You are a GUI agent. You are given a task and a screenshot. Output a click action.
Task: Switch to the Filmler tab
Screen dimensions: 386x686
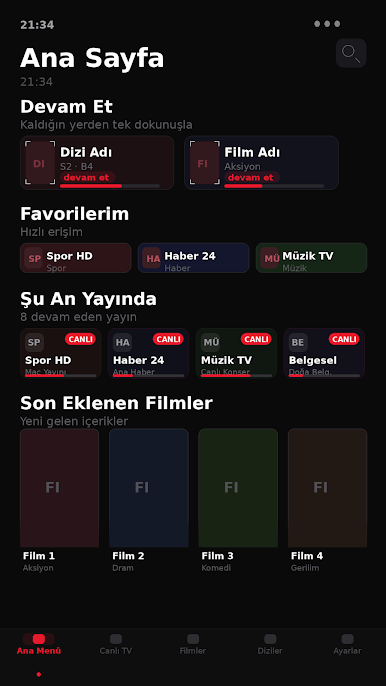point(193,644)
